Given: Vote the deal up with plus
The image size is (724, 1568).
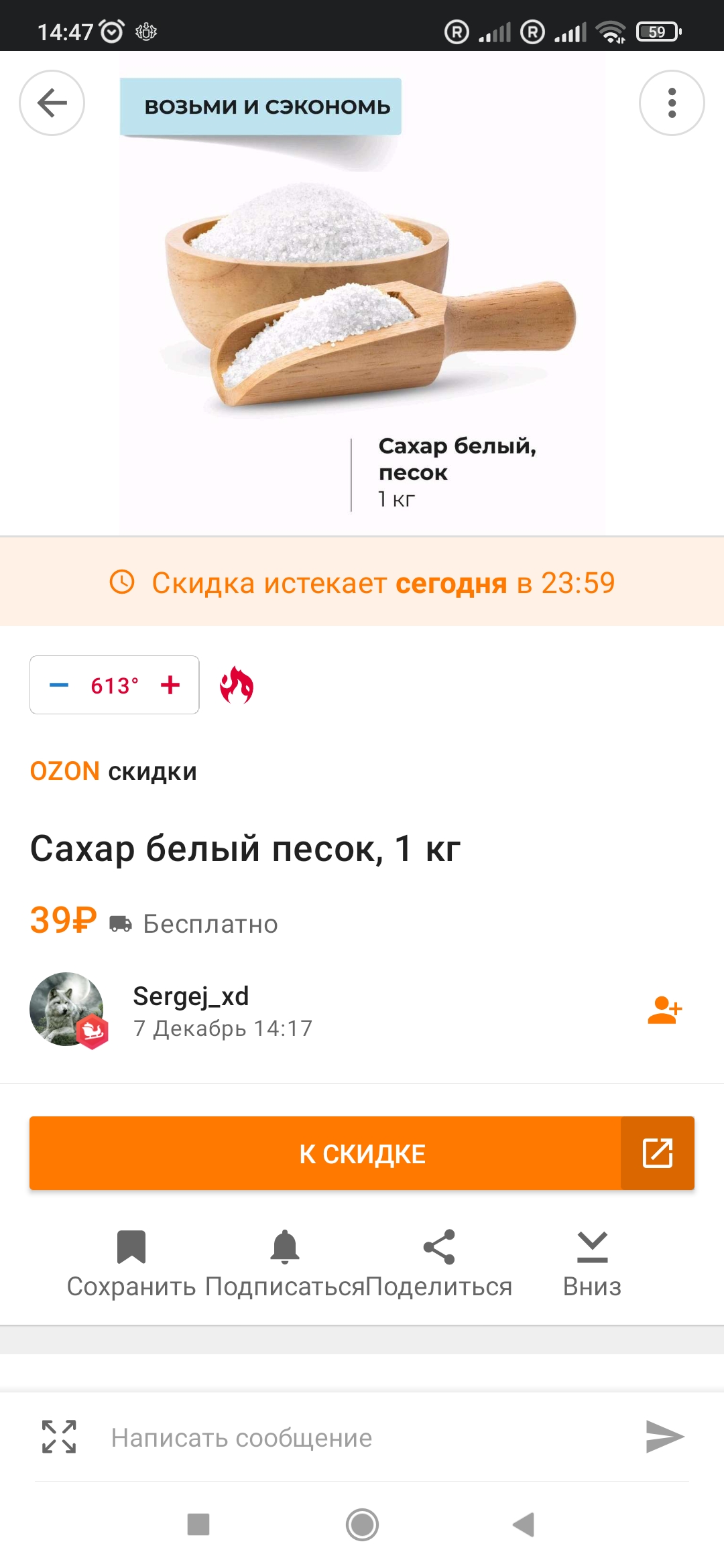Looking at the screenshot, I should (x=170, y=685).
